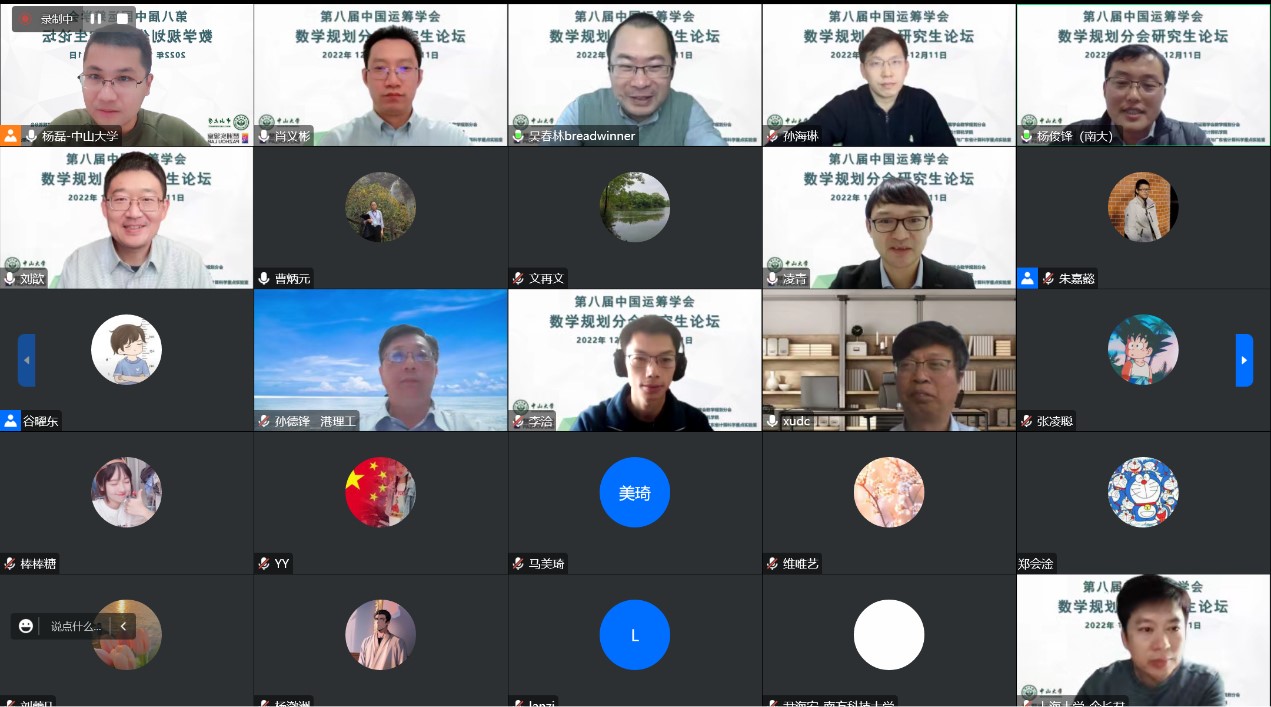The image size is (1271, 707).
Task: Collapse the chat bar with the chevron
Action: point(123,626)
